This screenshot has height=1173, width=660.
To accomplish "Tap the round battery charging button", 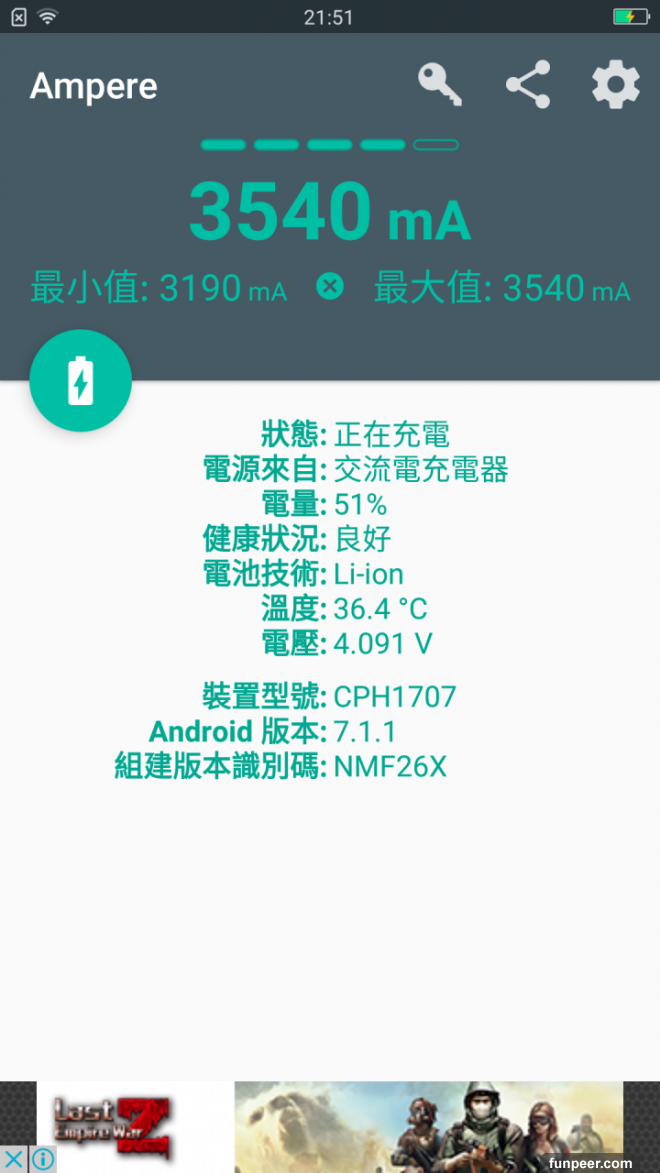I will tap(81, 381).
